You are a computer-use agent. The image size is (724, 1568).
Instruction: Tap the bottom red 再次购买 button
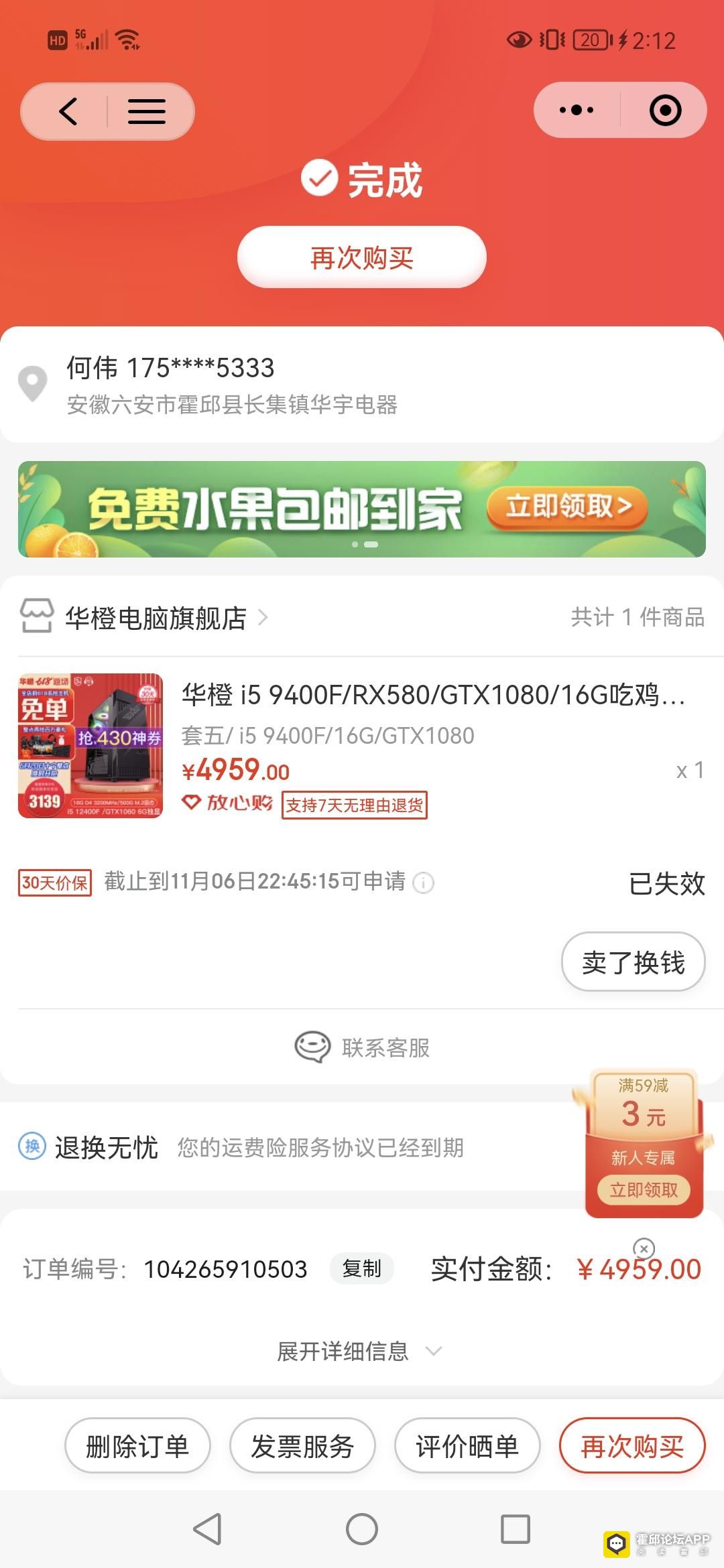pos(632,1446)
